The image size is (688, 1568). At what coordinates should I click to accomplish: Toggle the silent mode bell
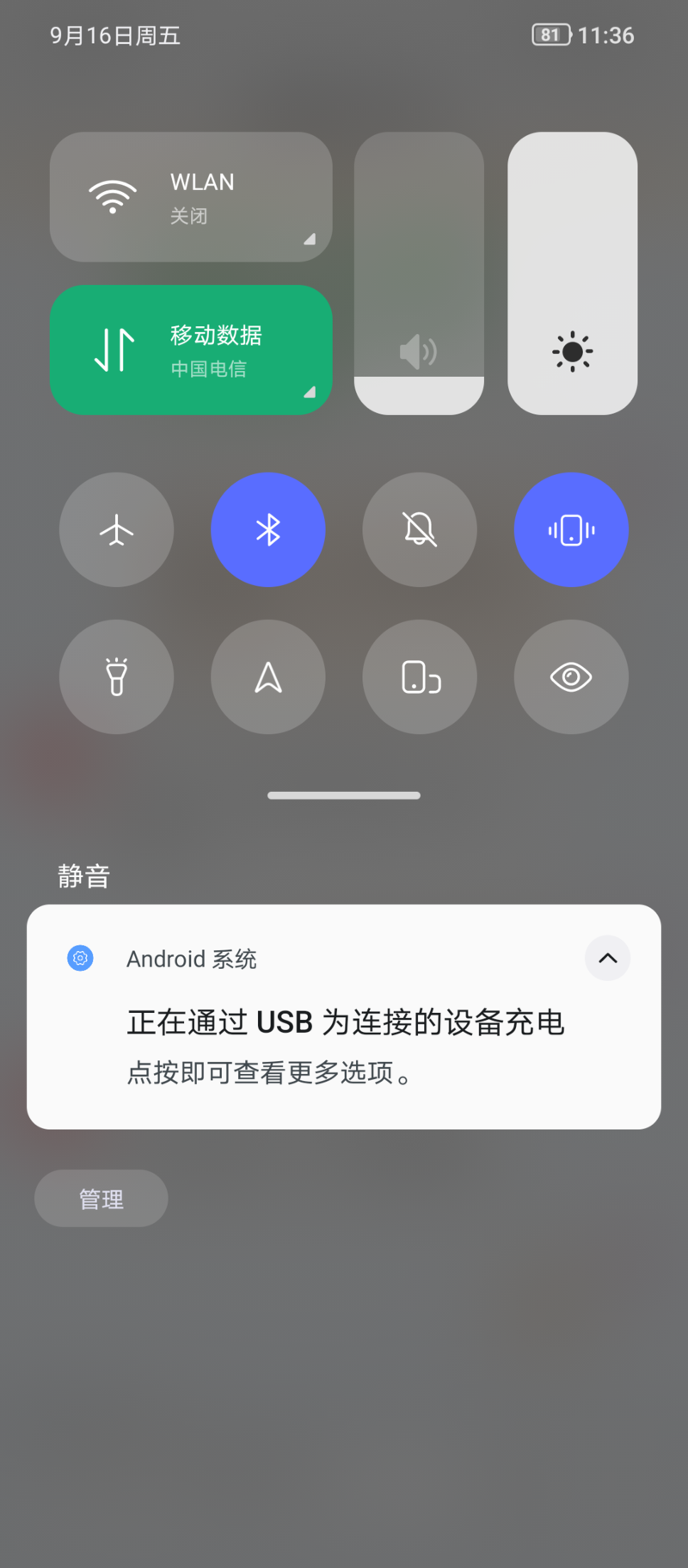(420, 530)
